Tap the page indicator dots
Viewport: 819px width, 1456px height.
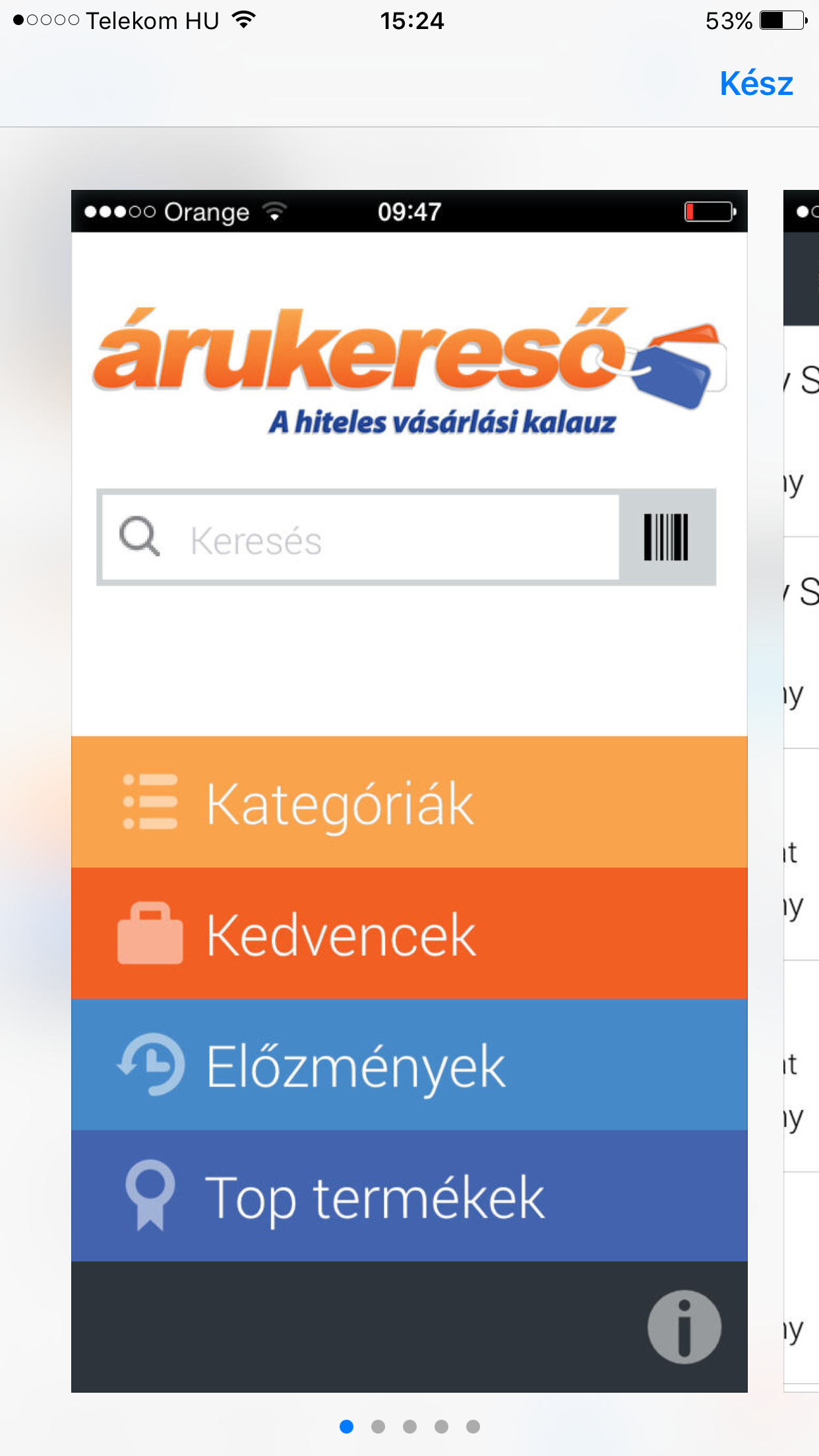click(x=409, y=1426)
